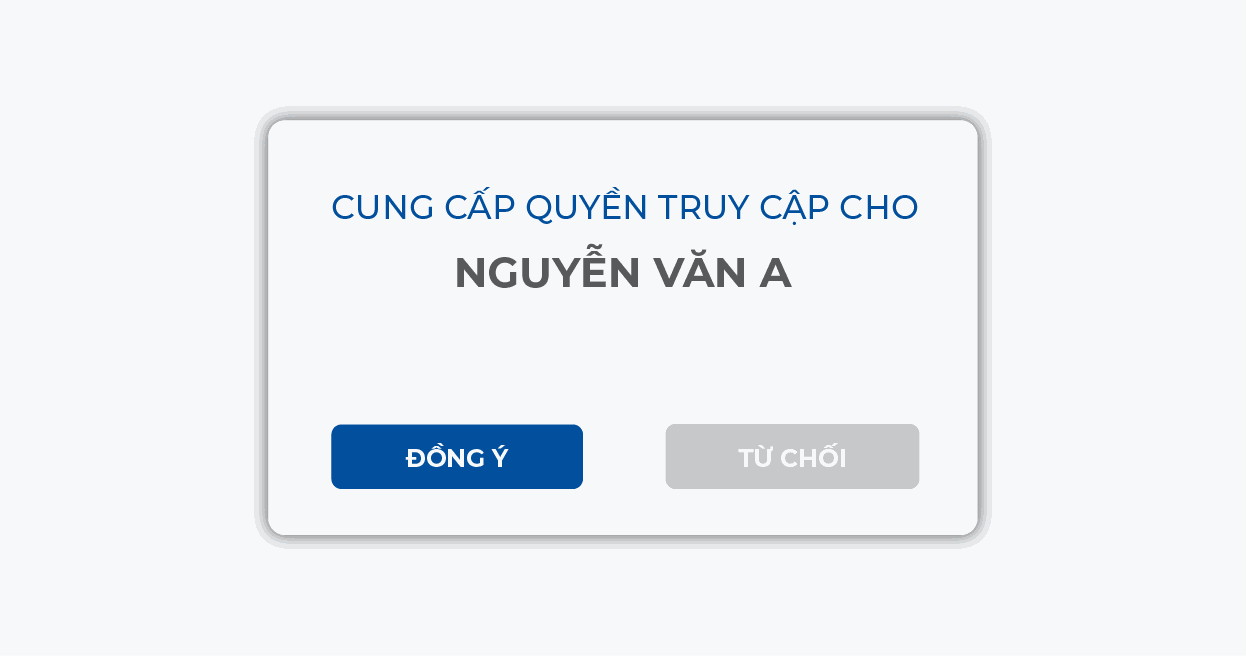The image size is (1246, 656).
Task: Tap ĐỒNG Ý to grant access
Action: pos(457,457)
